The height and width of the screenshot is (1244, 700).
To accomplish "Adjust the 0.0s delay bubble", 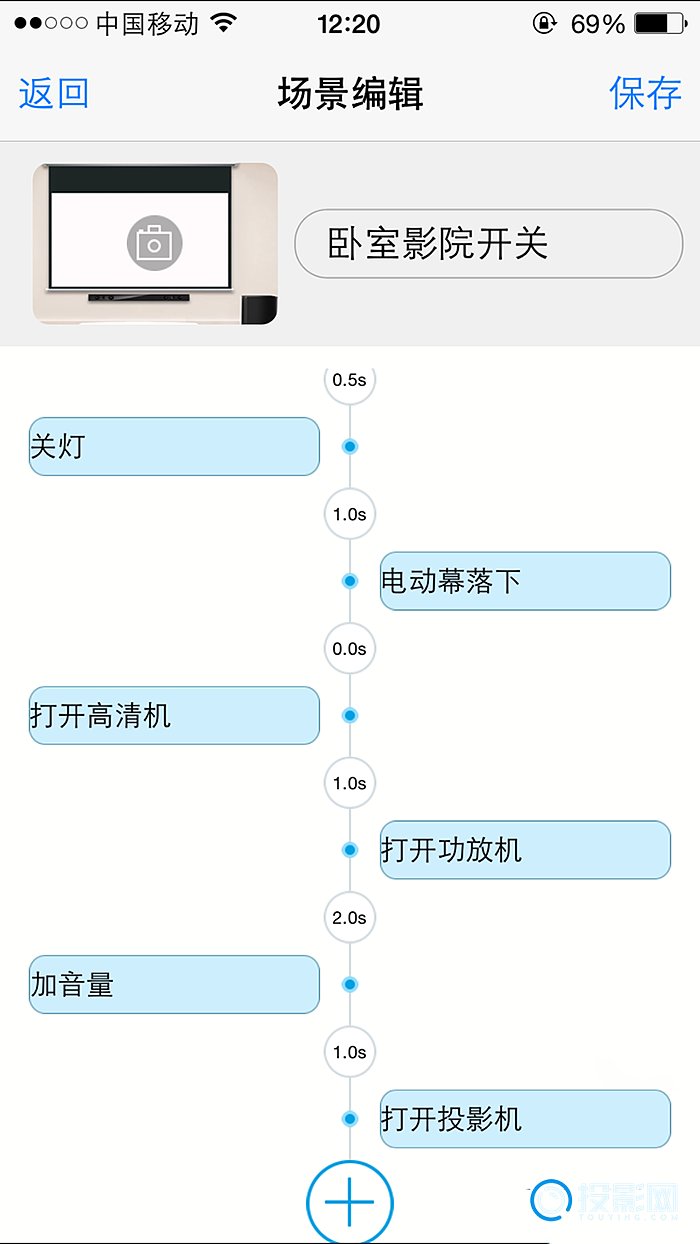I will [x=349, y=649].
